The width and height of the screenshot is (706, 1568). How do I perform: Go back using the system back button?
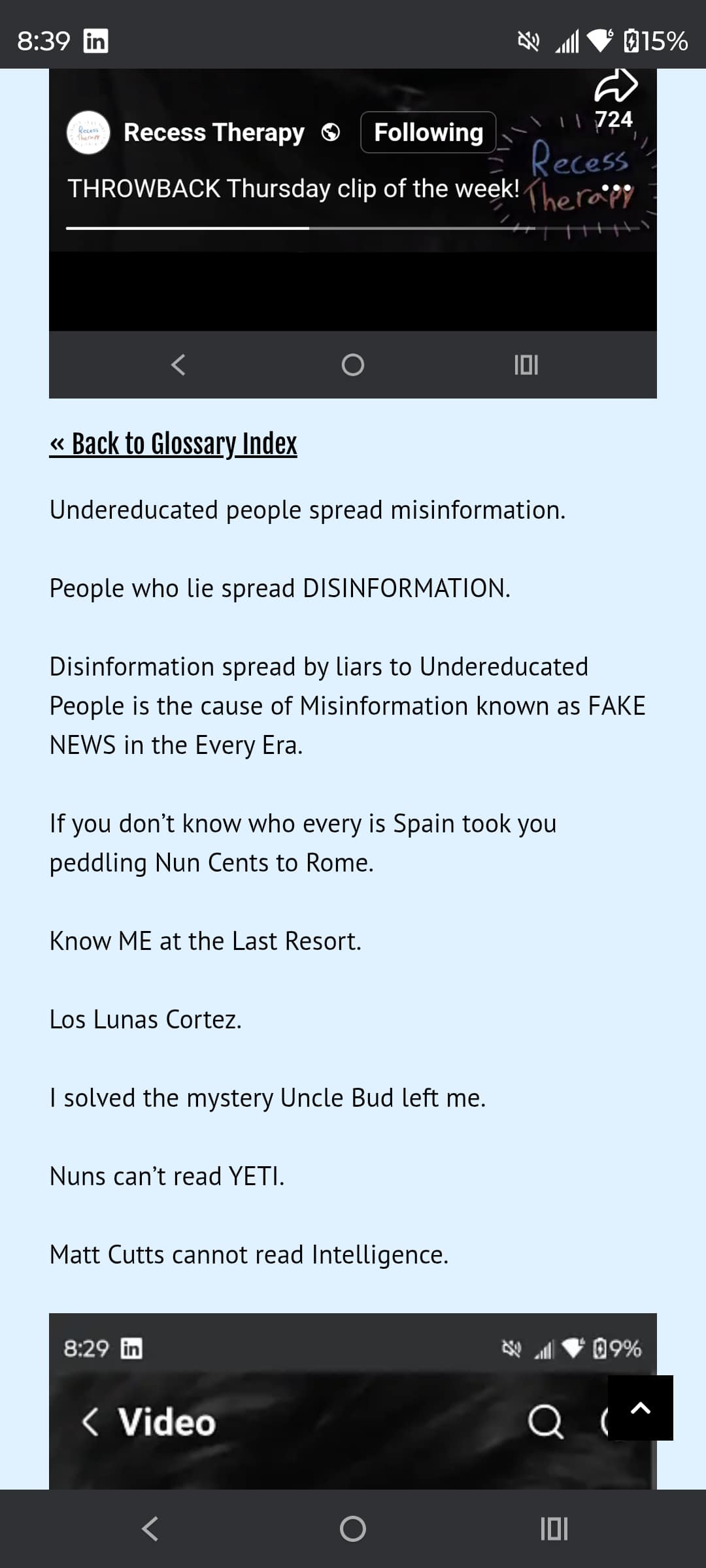[150, 1529]
